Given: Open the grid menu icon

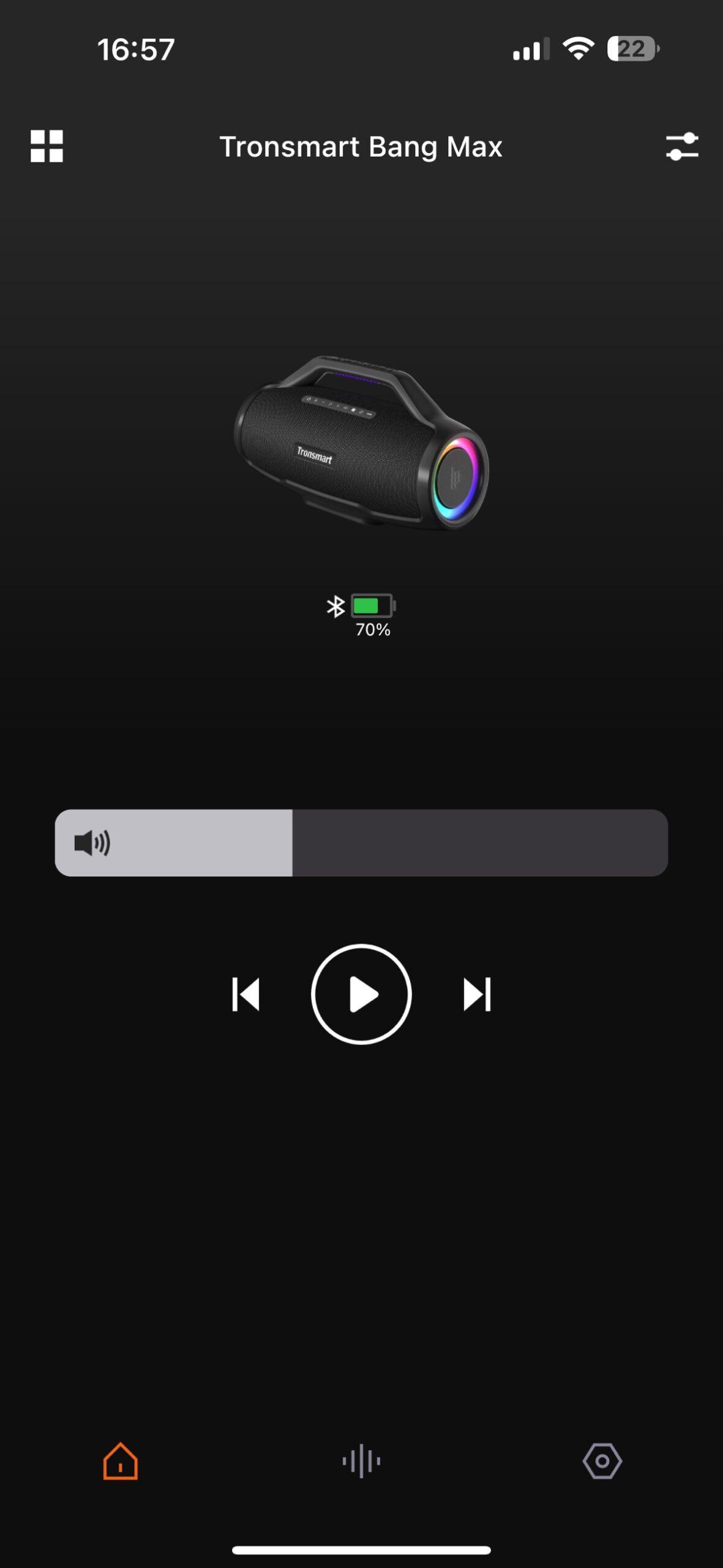Looking at the screenshot, I should point(47,146).
